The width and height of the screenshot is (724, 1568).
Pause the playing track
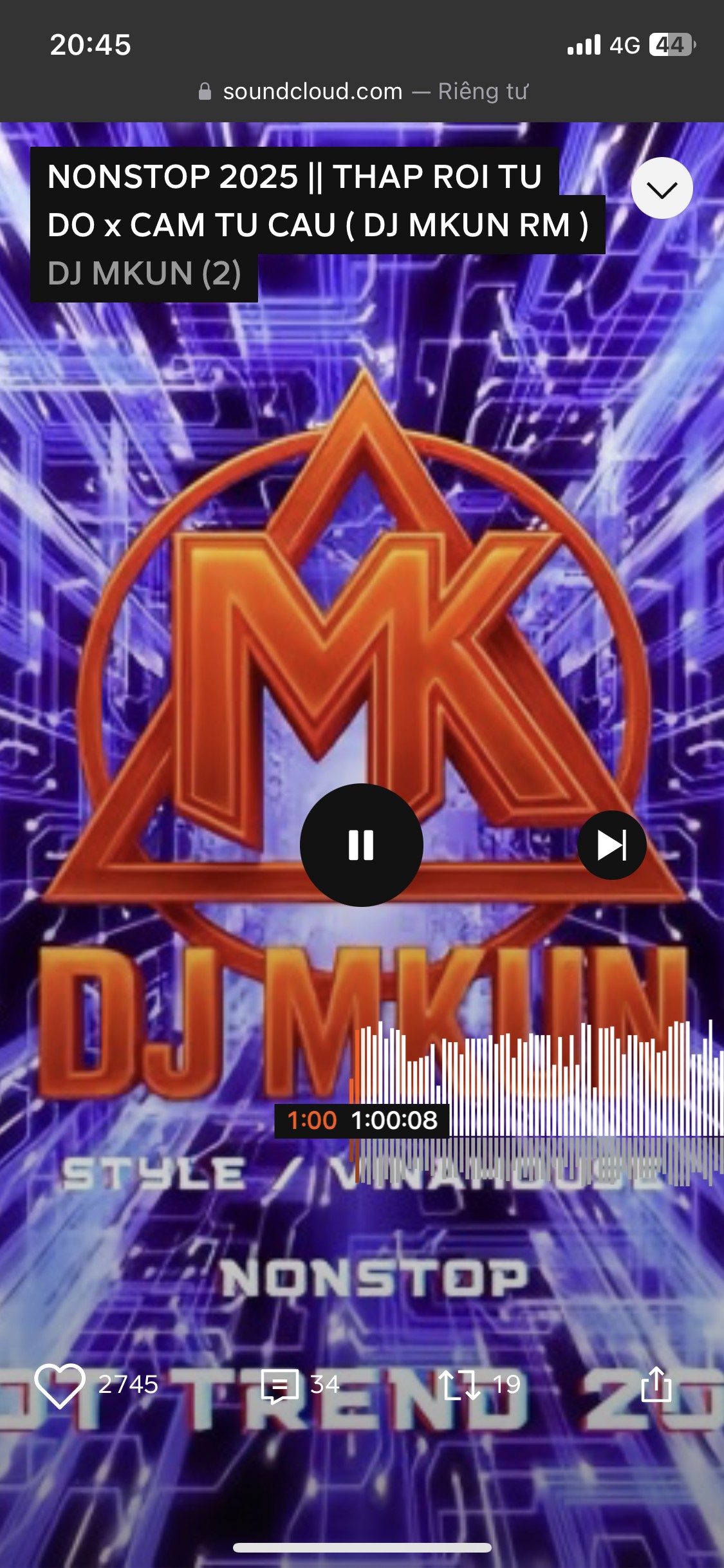(x=362, y=845)
